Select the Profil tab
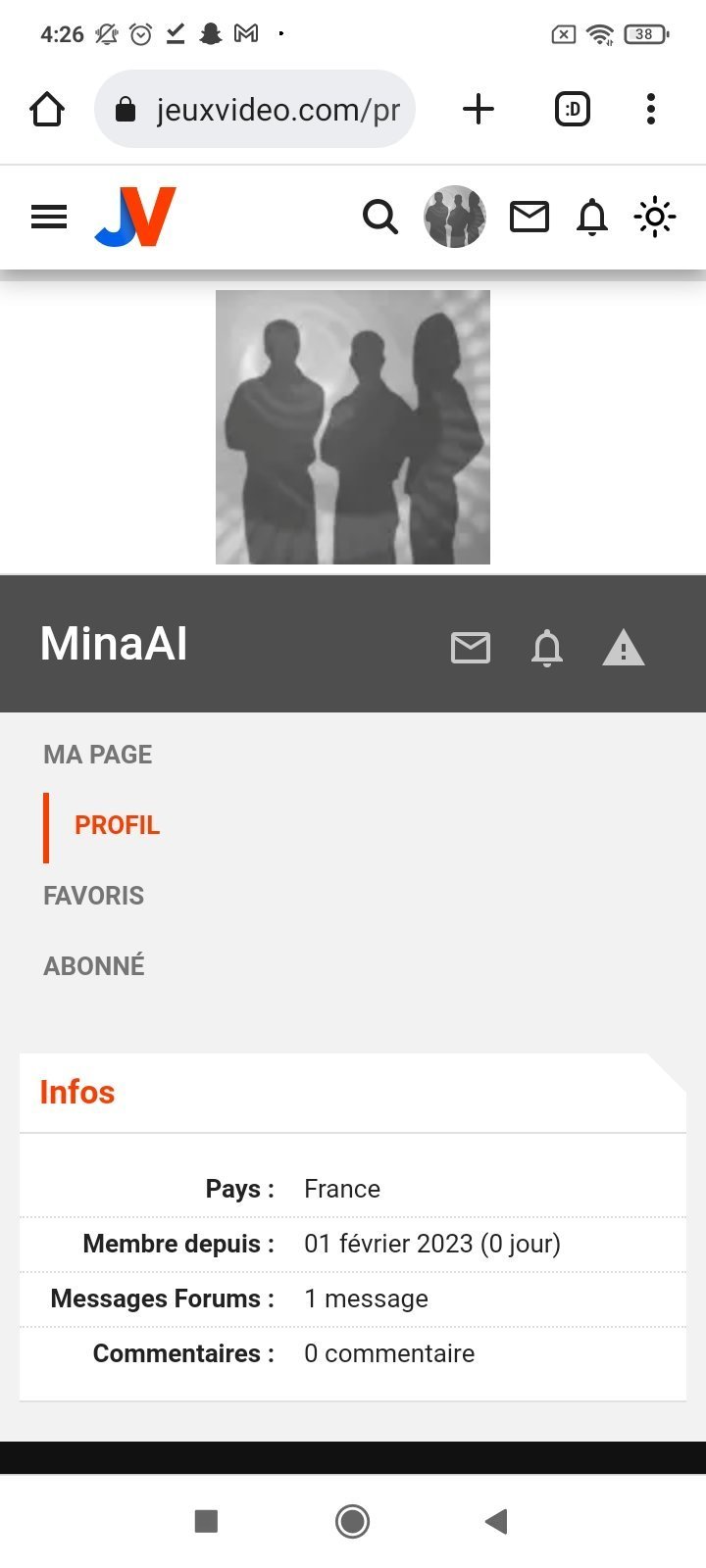This screenshot has height=1568, width=706. pos(117,825)
